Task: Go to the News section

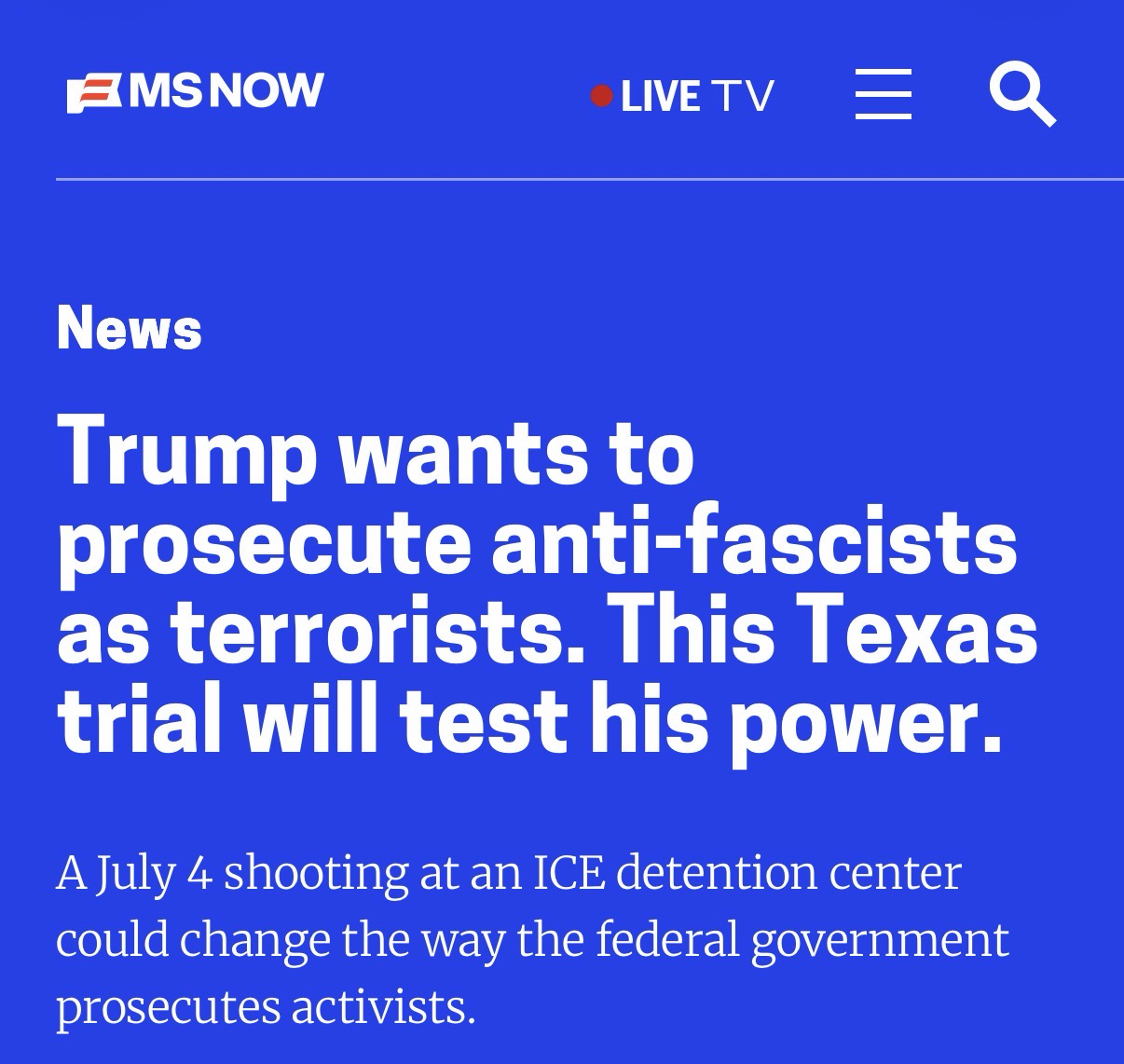Action: coord(129,328)
